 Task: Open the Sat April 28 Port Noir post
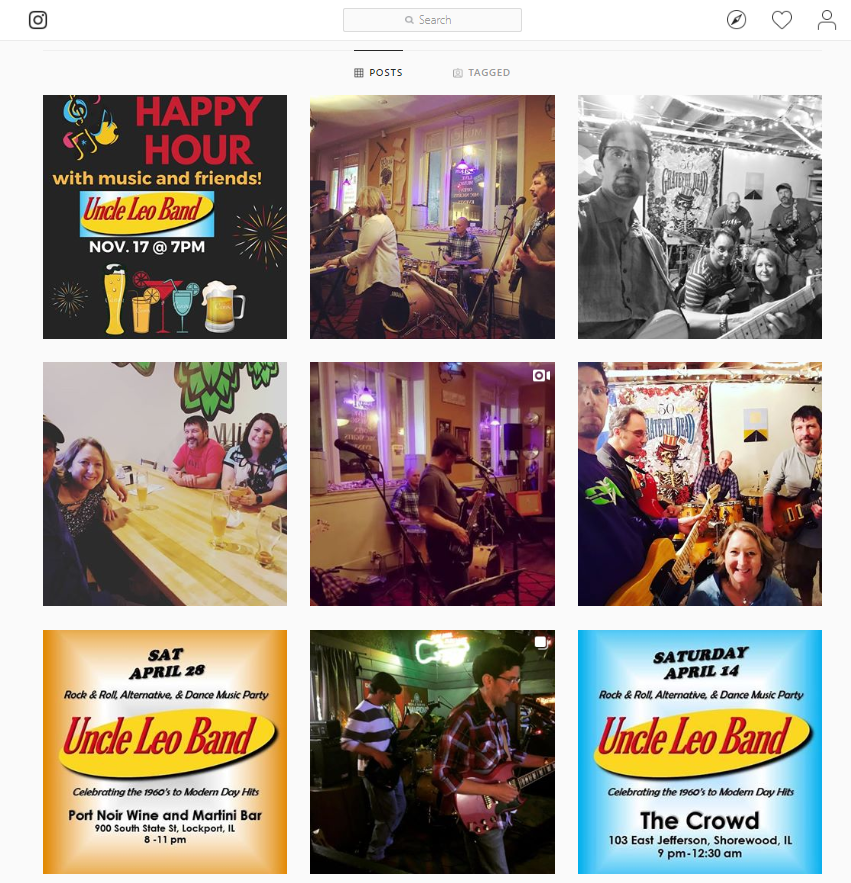tap(165, 752)
